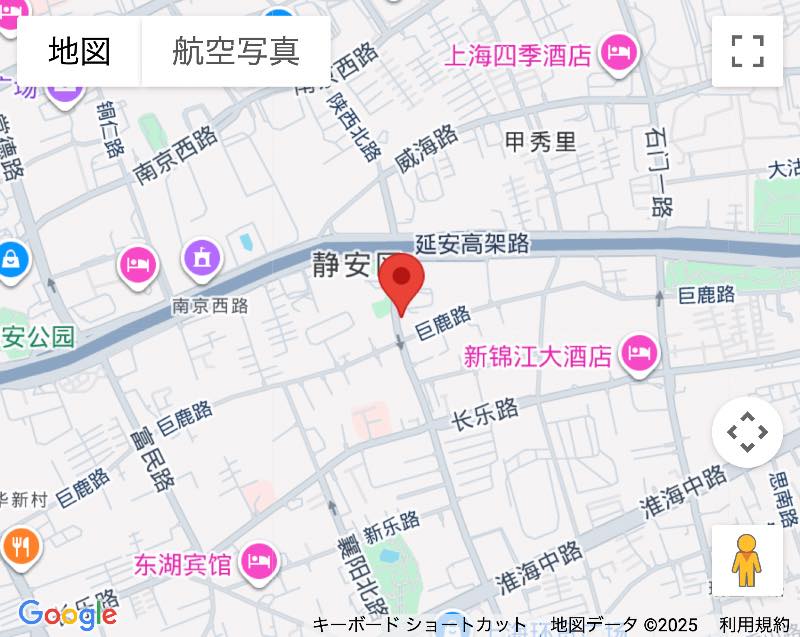
Task: Switch to 航空写真 satellite view
Action: [x=236, y=51]
